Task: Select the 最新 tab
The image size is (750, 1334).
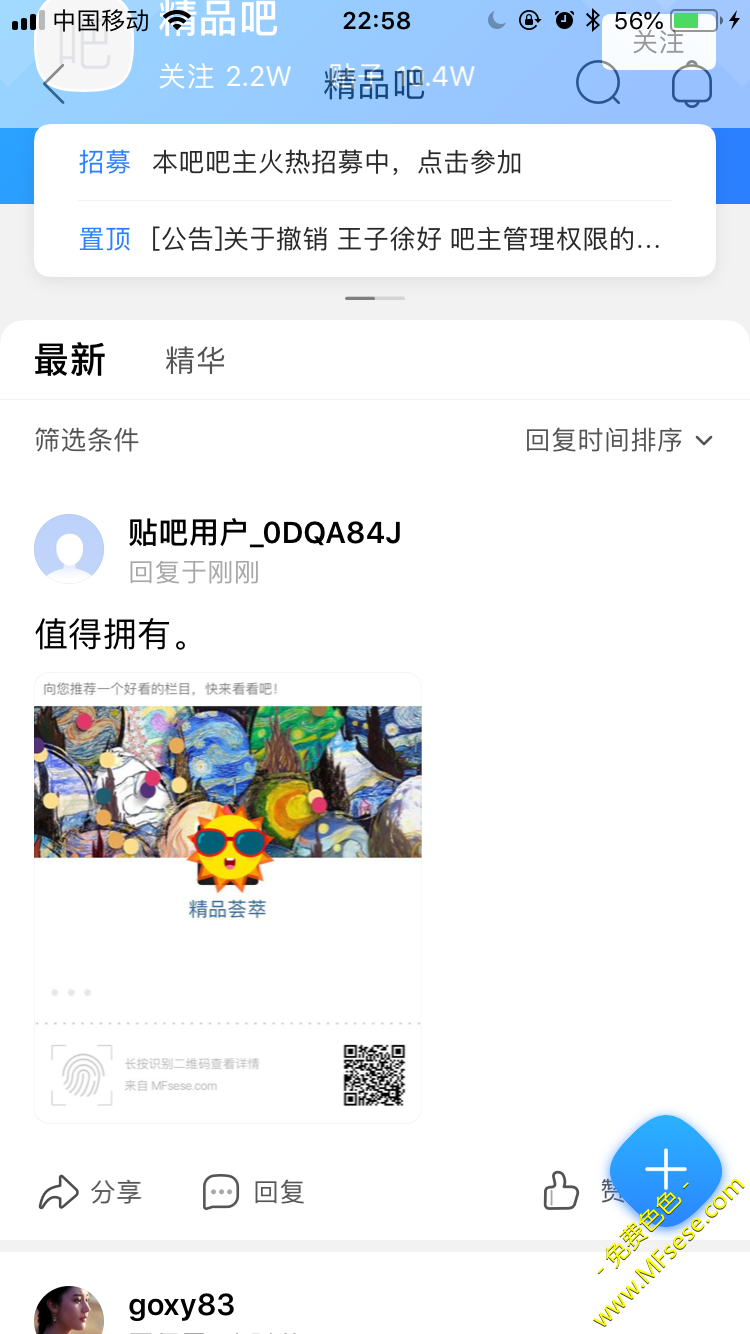Action: [70, 361]
